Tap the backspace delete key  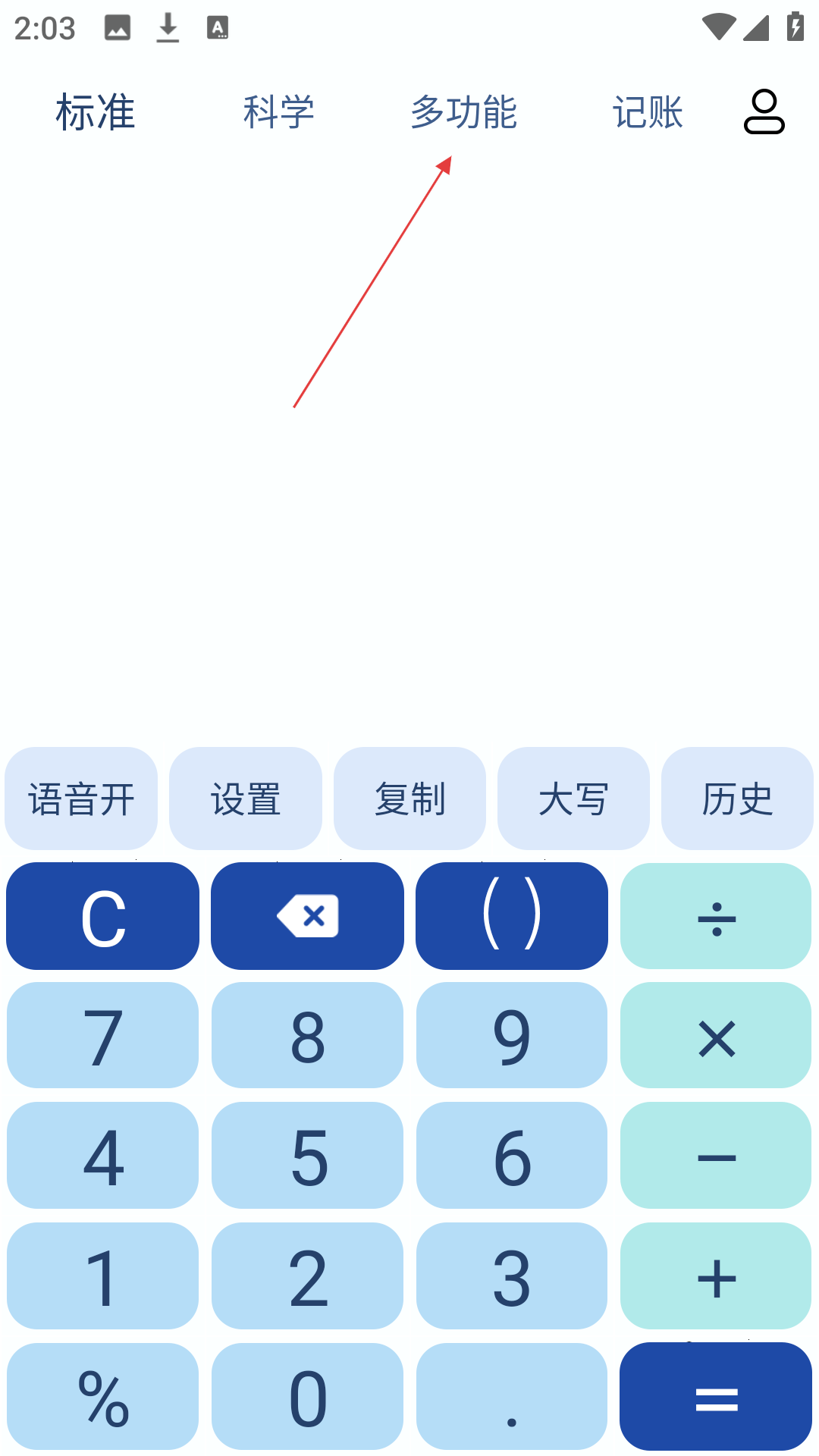pyautogui.click(x=307, y=916)
